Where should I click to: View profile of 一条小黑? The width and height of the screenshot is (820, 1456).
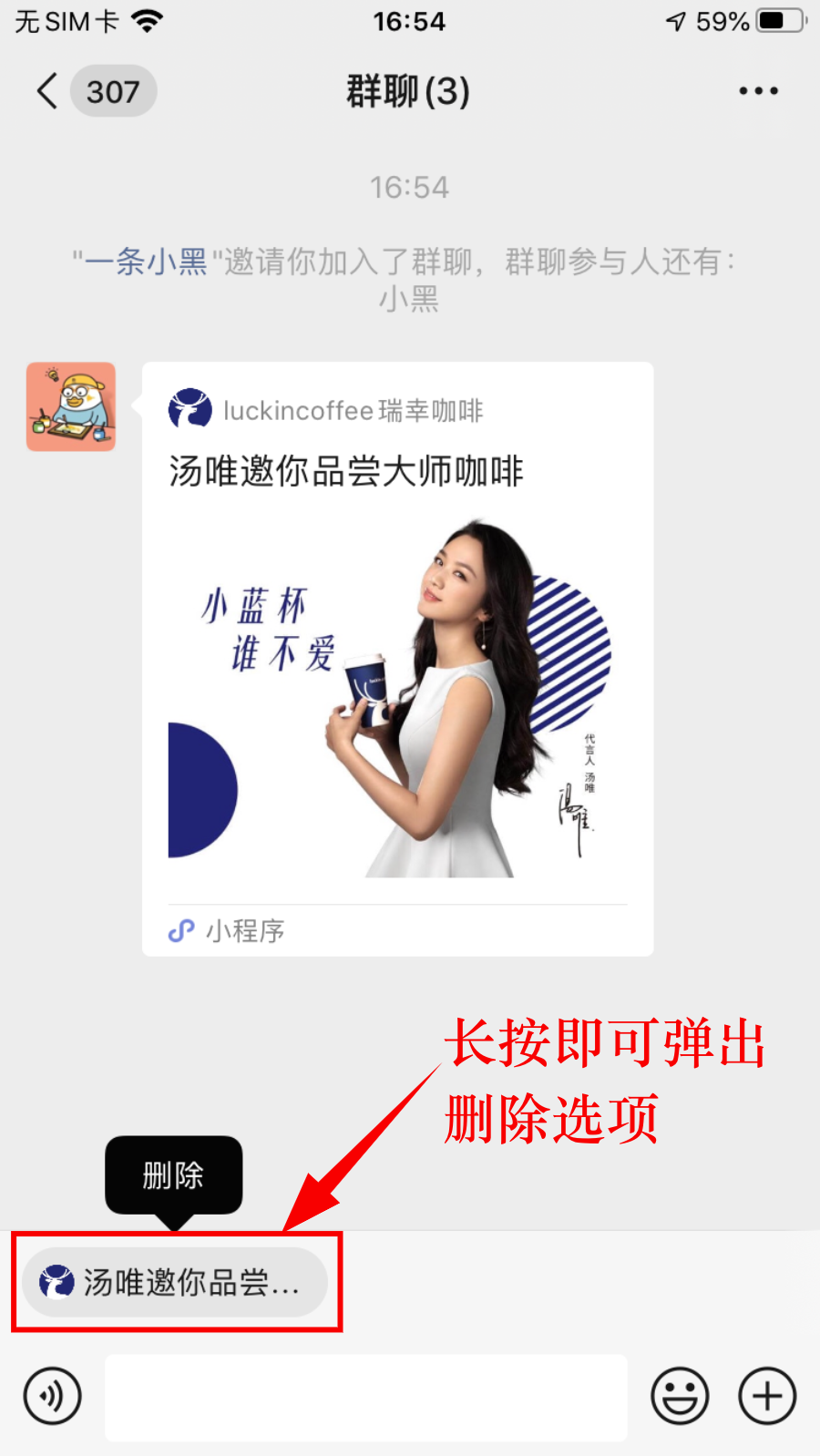146,262
